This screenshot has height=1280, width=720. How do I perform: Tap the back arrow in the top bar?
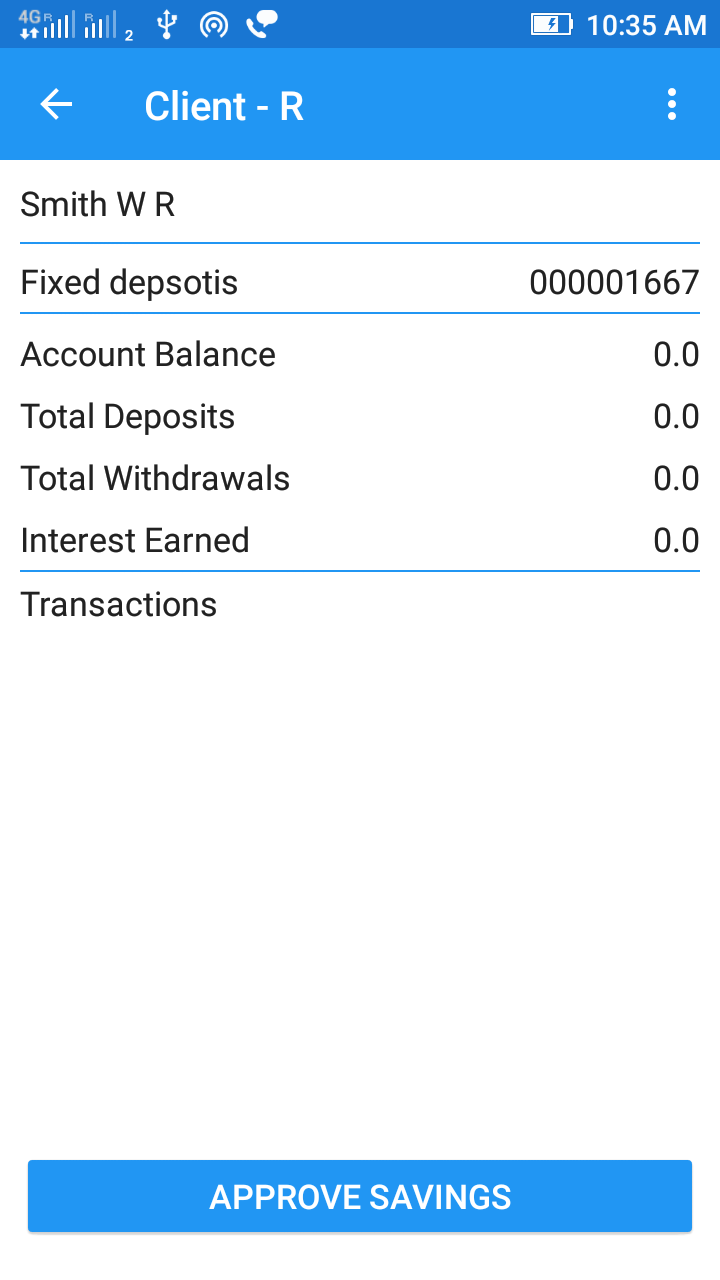click(56, 104)
